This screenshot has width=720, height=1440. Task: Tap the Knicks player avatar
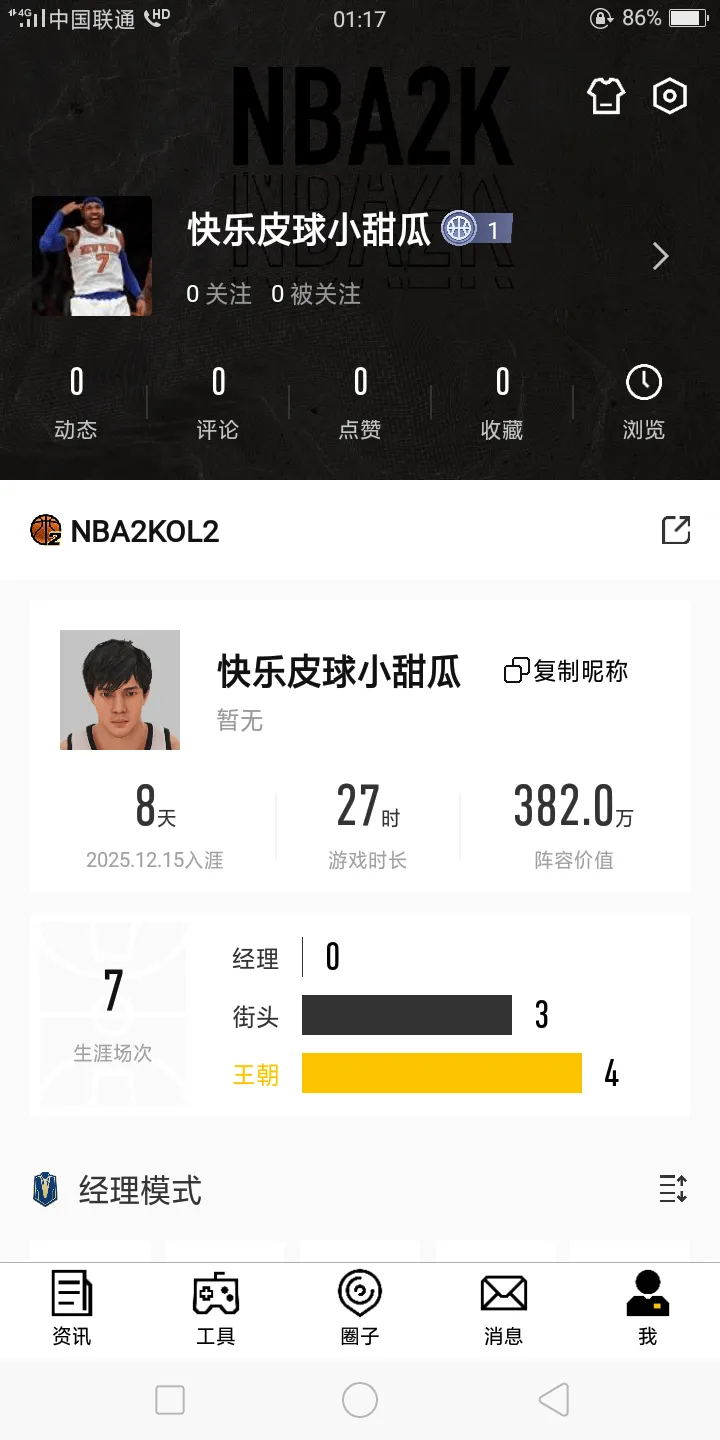[92, 256]
